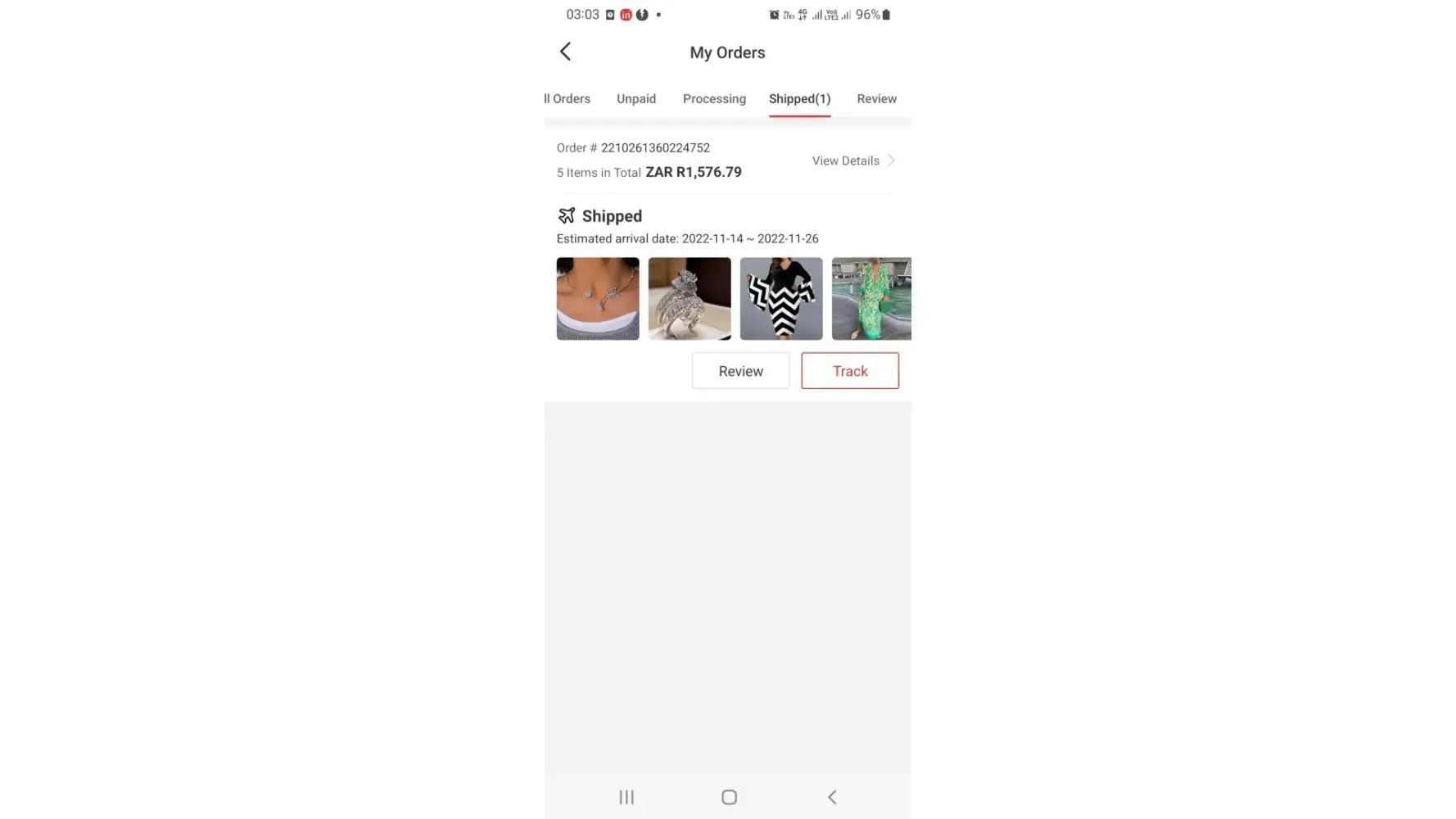Open the necklace item thumbnail
Screen dimensions: 1456x819
(x=598, y=299)
